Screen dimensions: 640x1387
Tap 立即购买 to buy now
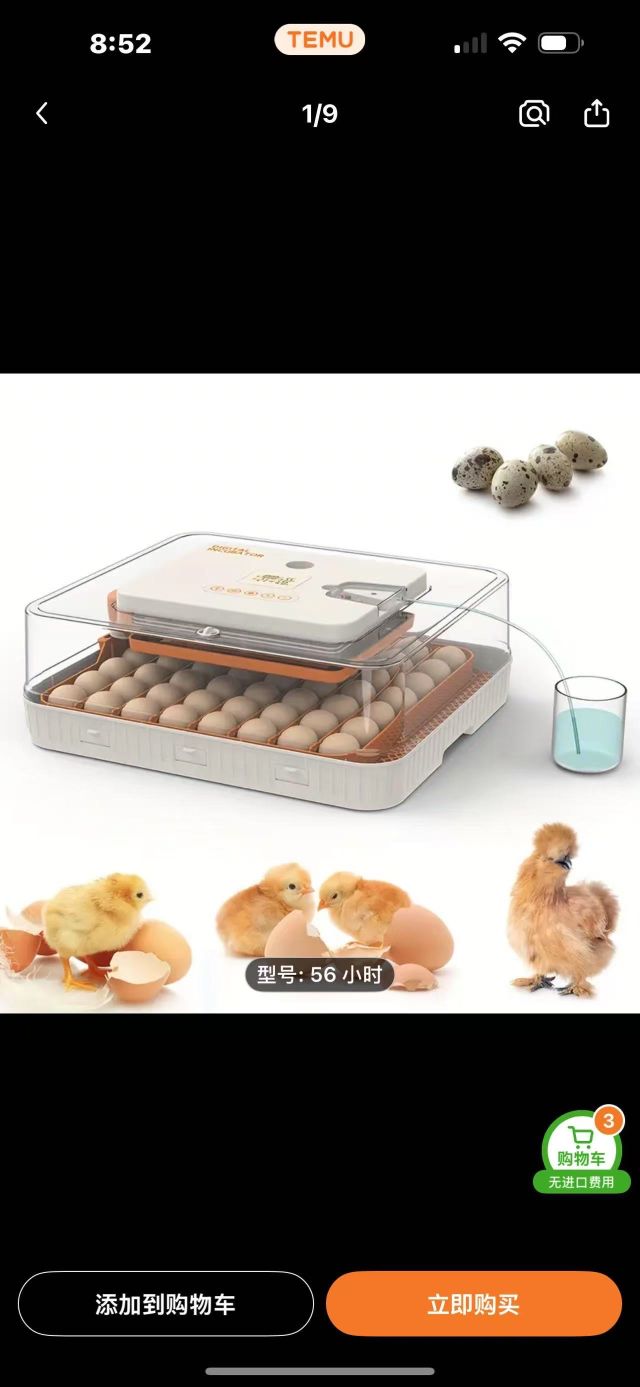coord(474,1304)
